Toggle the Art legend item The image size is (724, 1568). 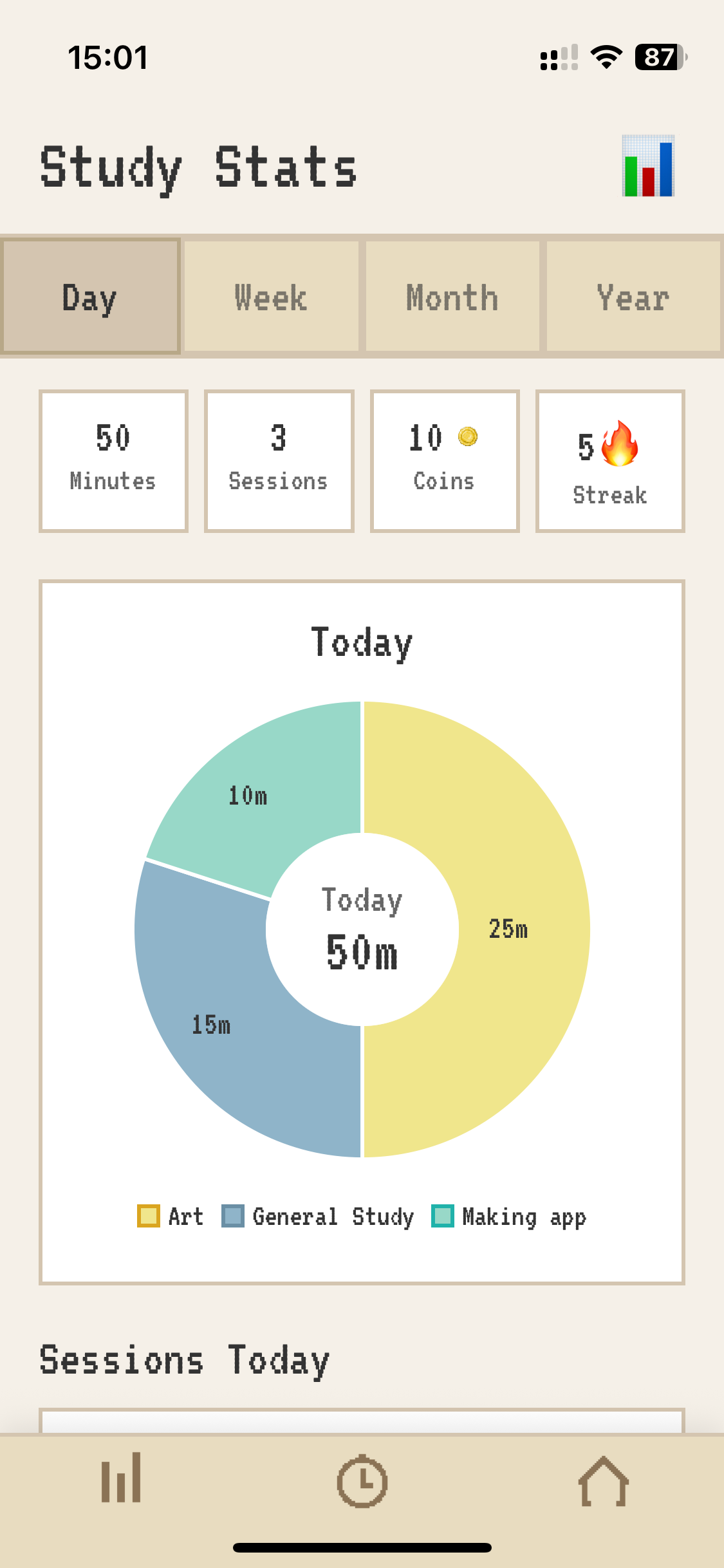171,1217
